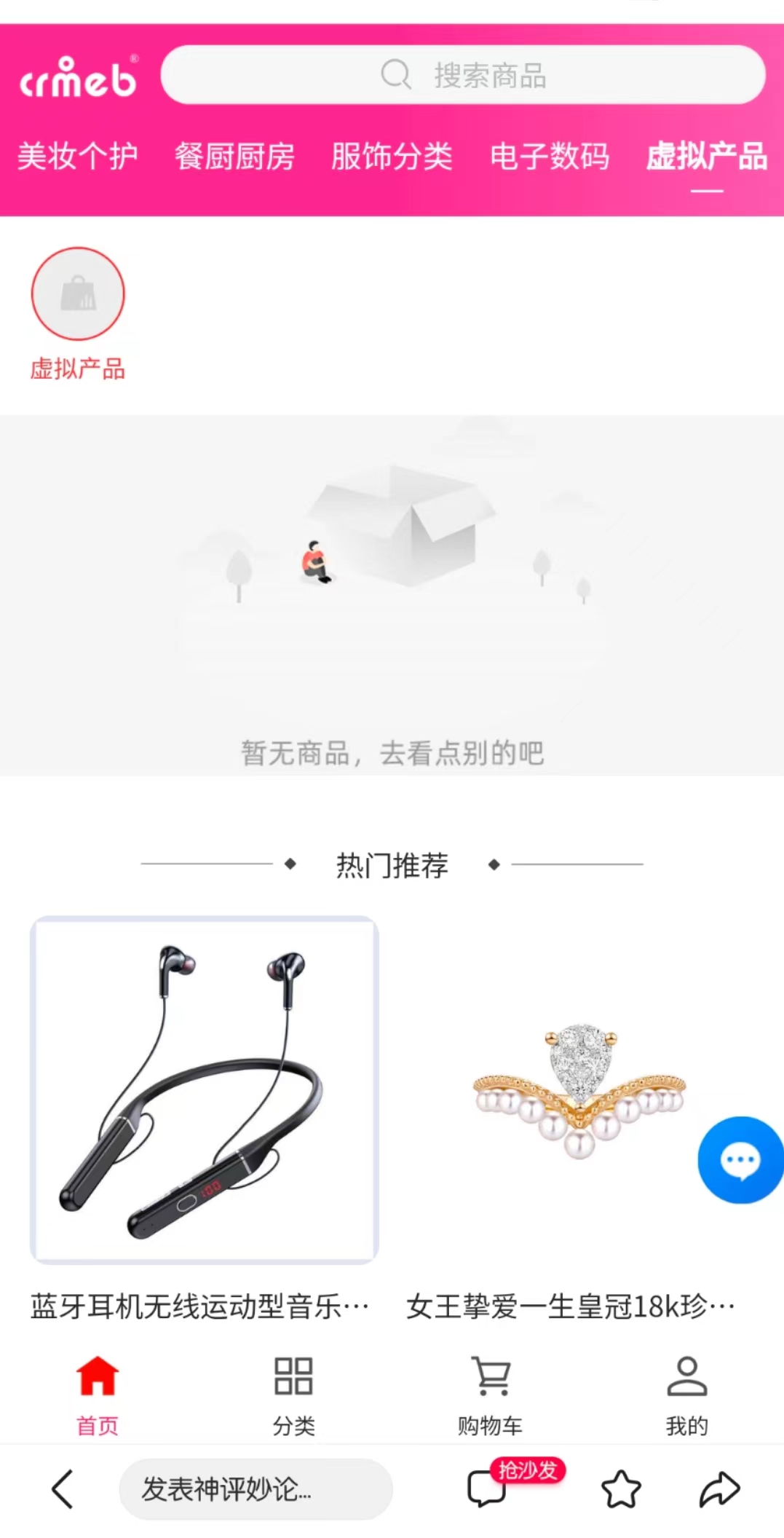Switch to the 电子数码 tab
Image resolution: width=784 pixels, height=1538 pixels.
tap(550, 156)
